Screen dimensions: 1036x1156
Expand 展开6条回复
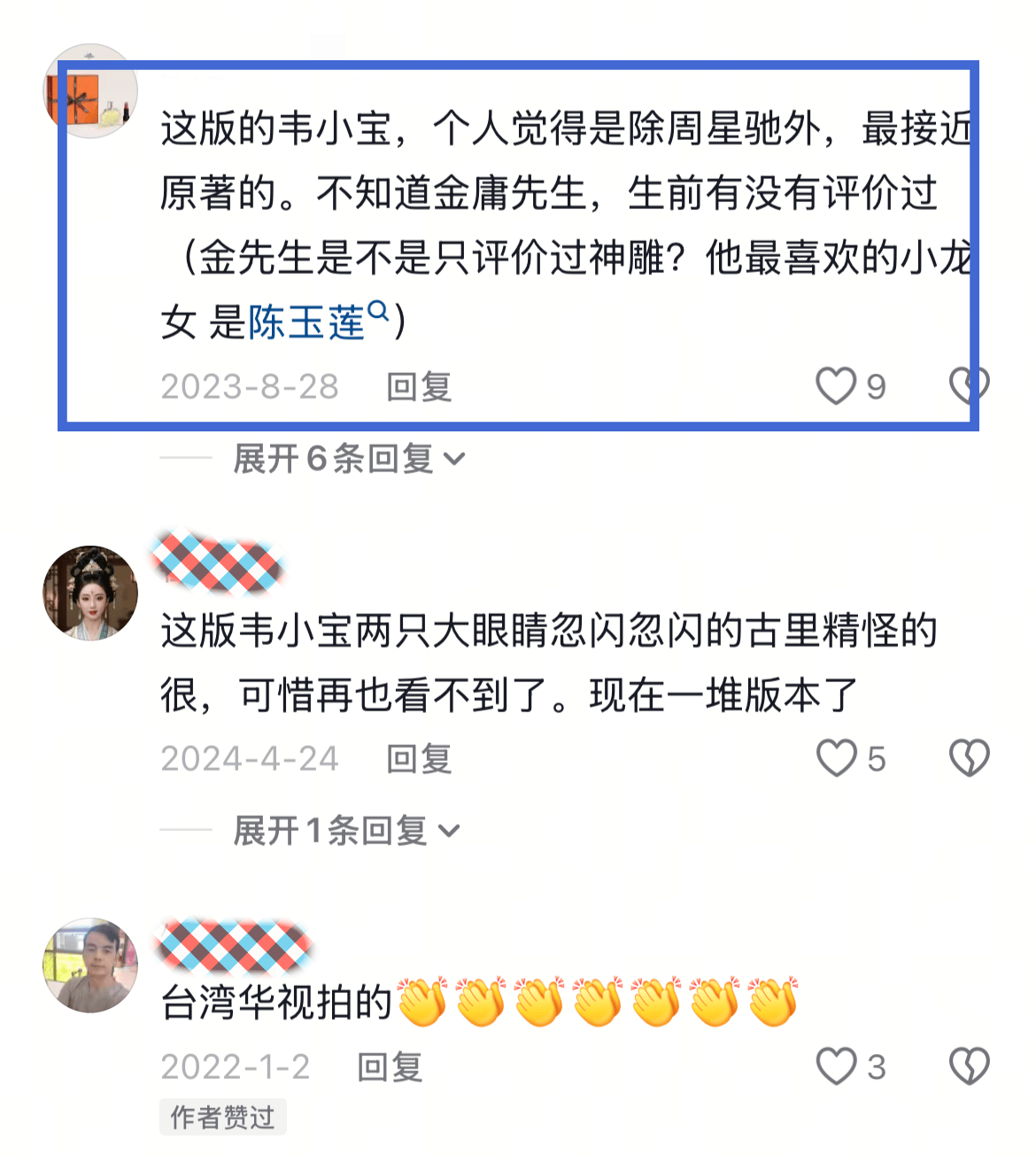(348, 459)
